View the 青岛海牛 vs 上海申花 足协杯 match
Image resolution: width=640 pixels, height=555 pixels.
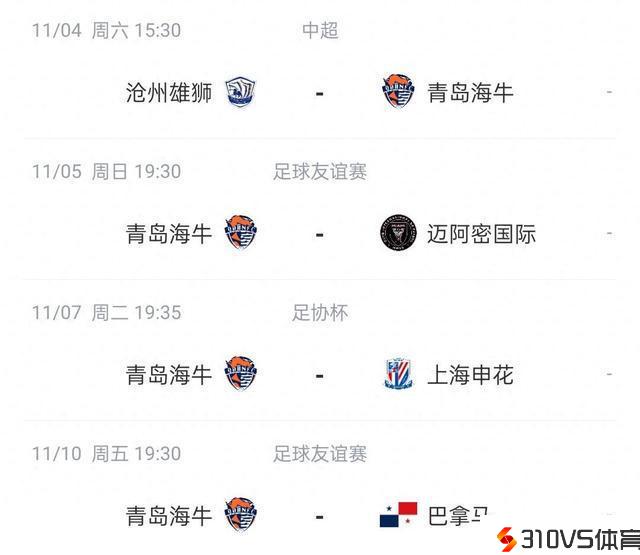tap(320, 375)
